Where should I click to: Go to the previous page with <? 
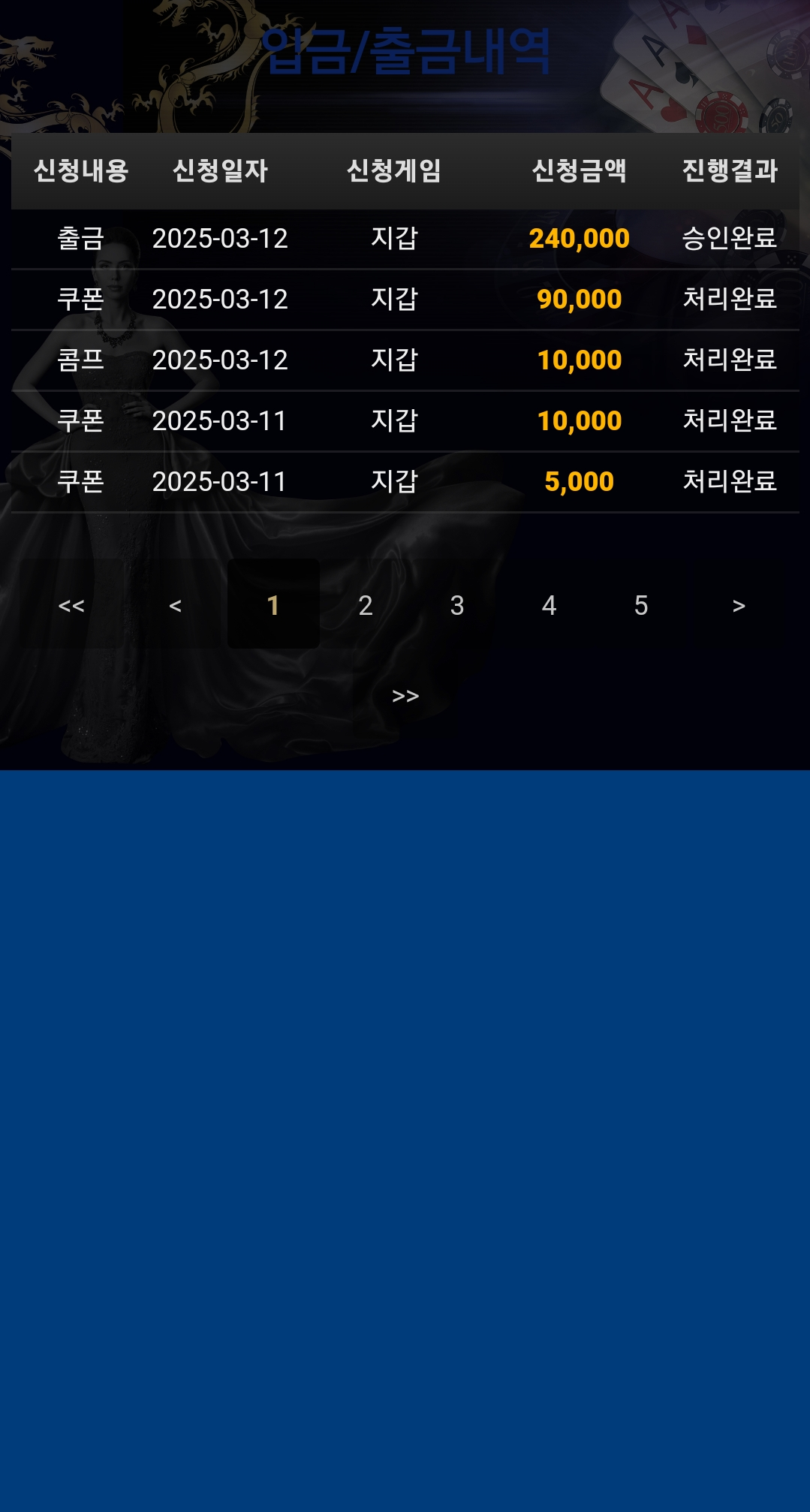pos(175,605)
